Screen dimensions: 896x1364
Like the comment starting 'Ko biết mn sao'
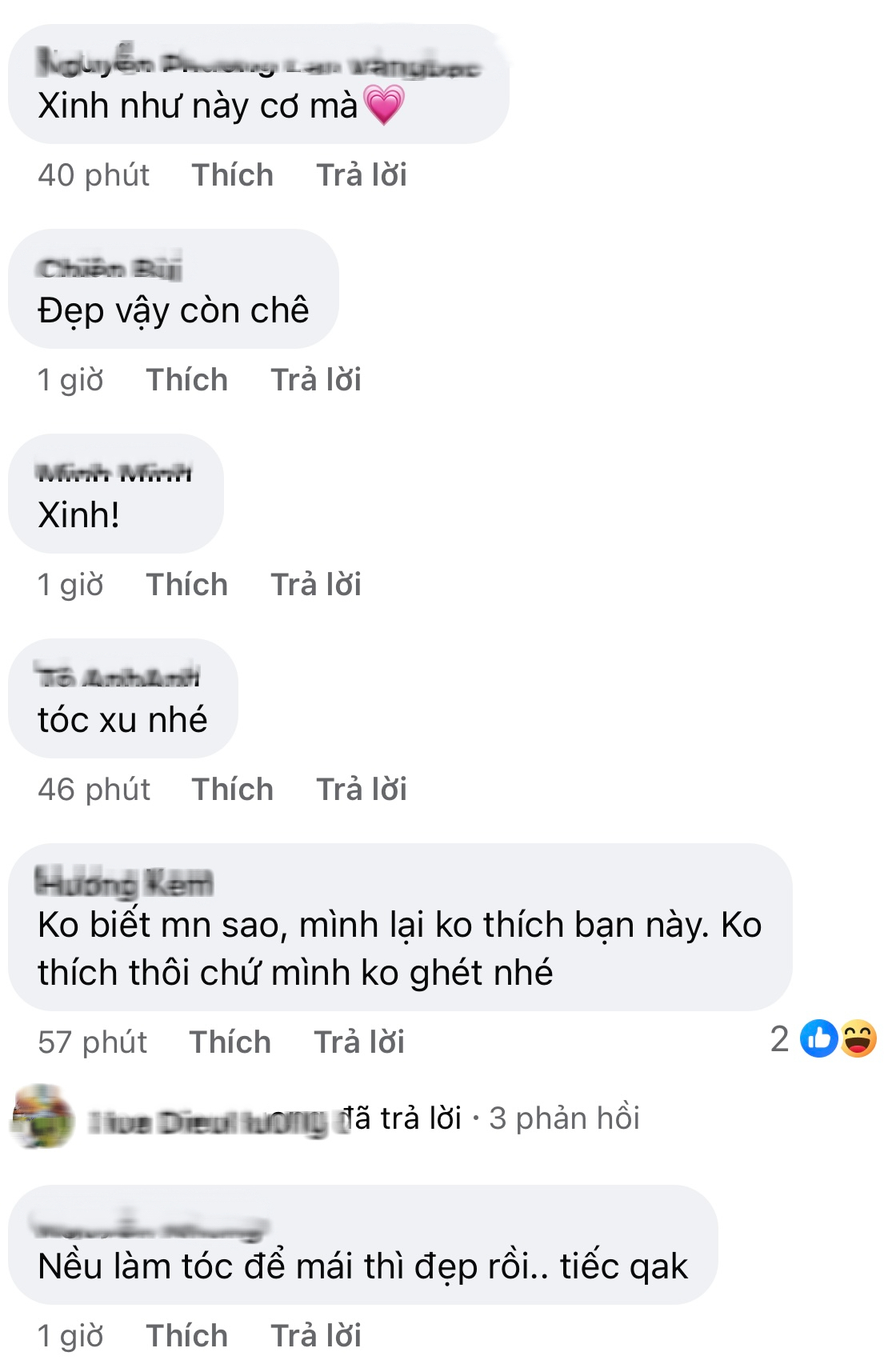[x=230, y=1042]
